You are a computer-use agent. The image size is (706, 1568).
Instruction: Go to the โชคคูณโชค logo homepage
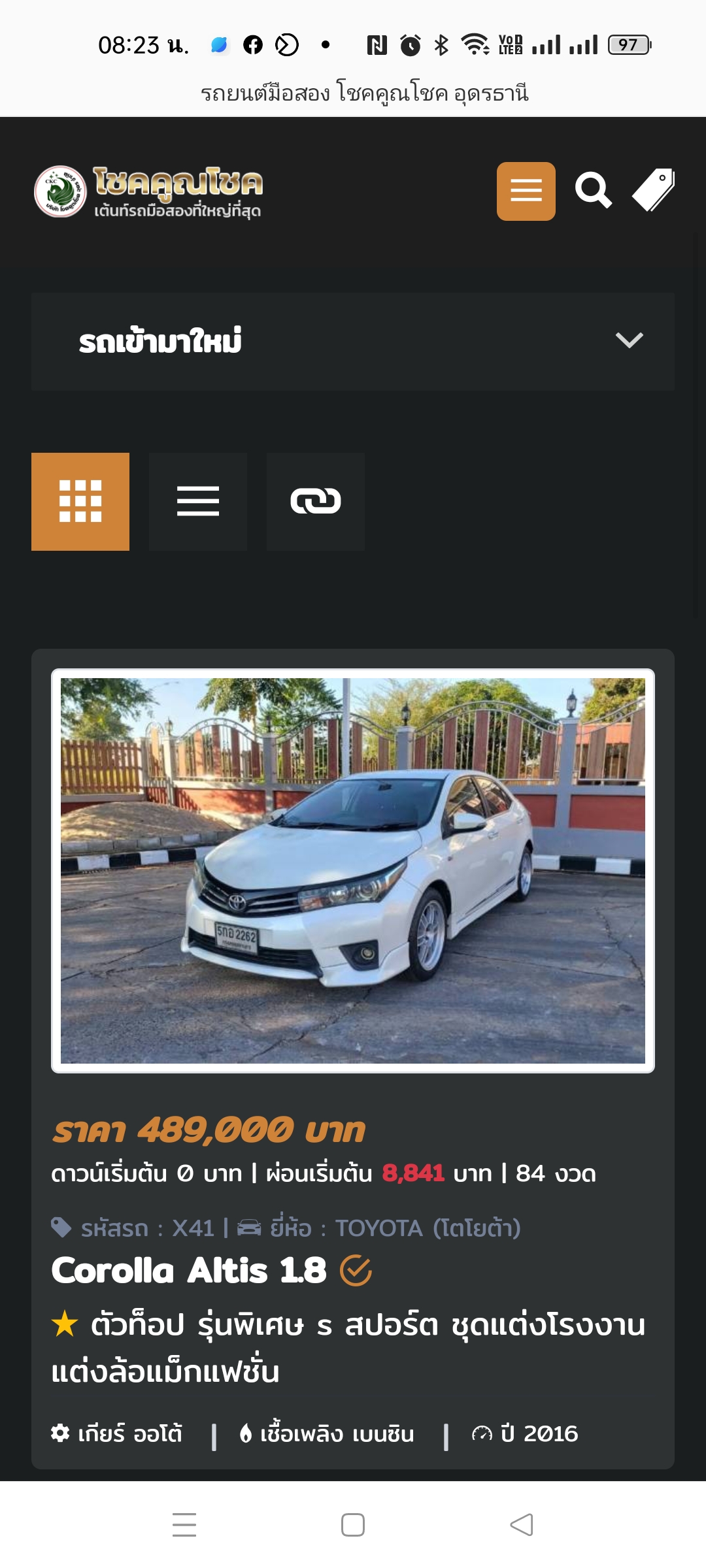coord(149,191)
